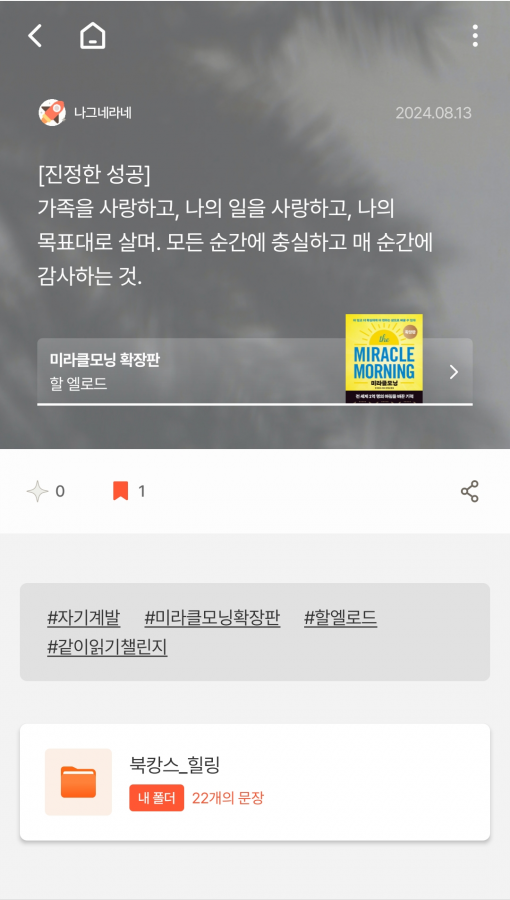
Task: Toggle the orange bookmark icon
Action: [120, 491]
